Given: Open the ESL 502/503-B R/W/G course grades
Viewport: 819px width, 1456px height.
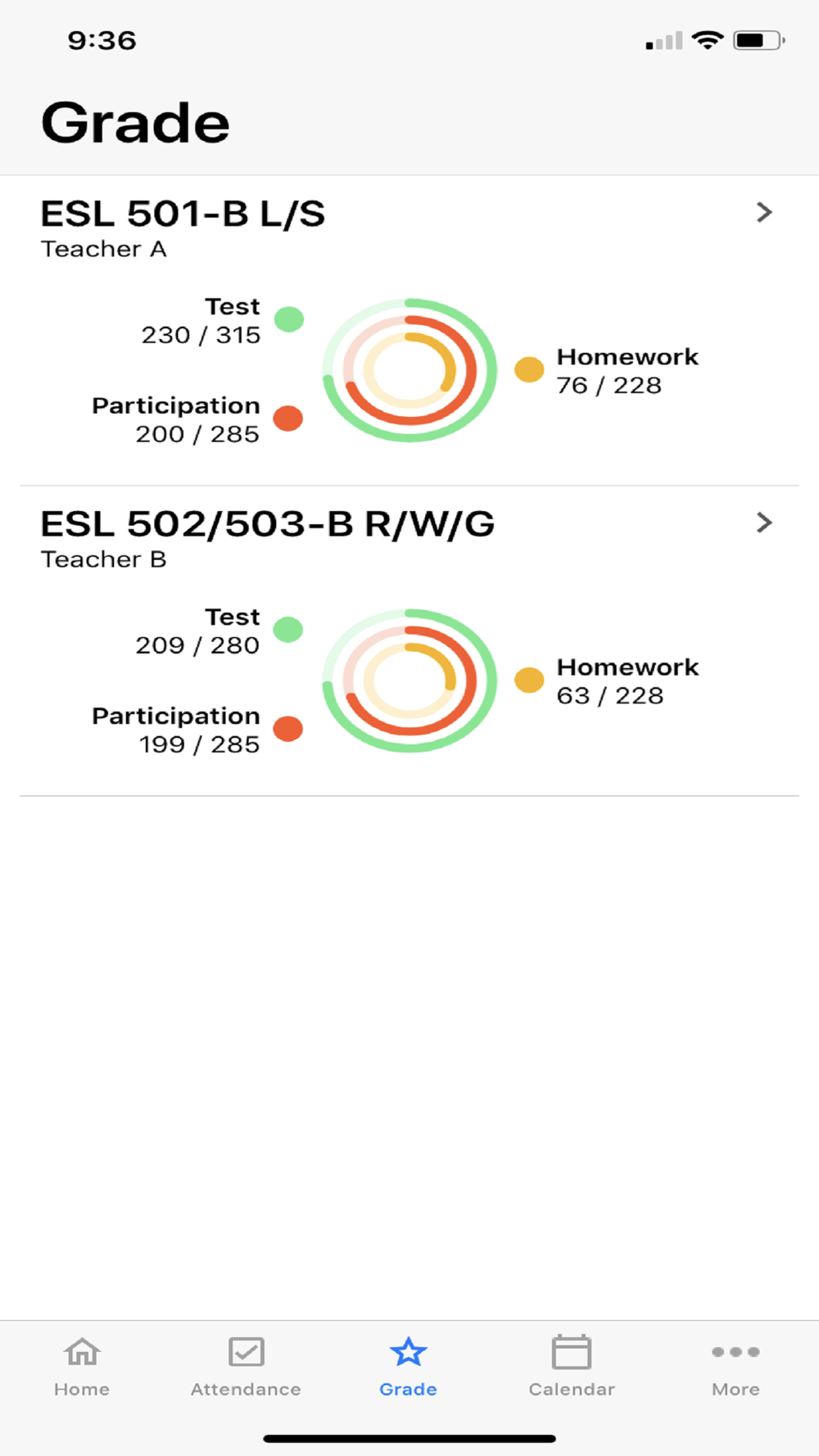Looking at the screenshot, I should (409, 641).
